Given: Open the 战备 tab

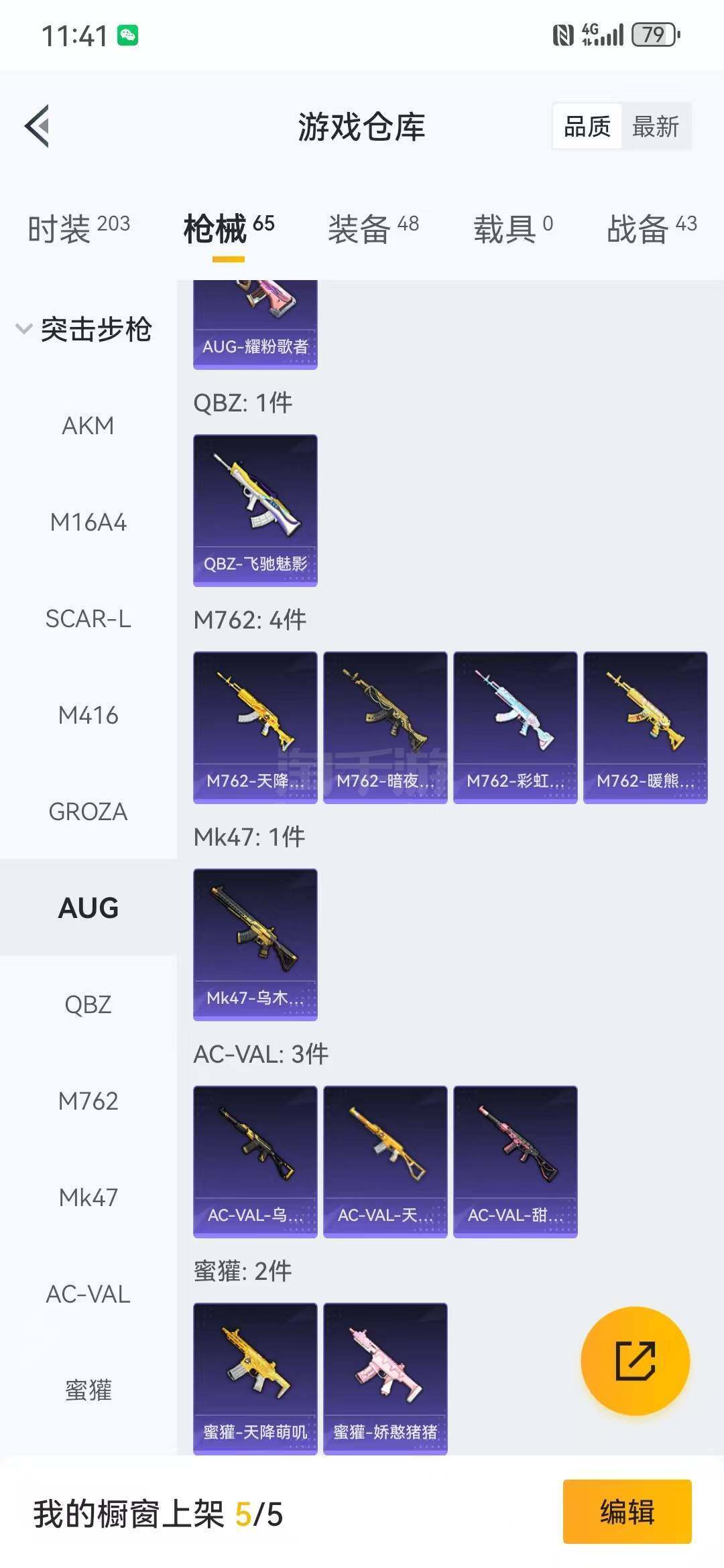Looking at the screenshot, I should click(x=651, y=229).
